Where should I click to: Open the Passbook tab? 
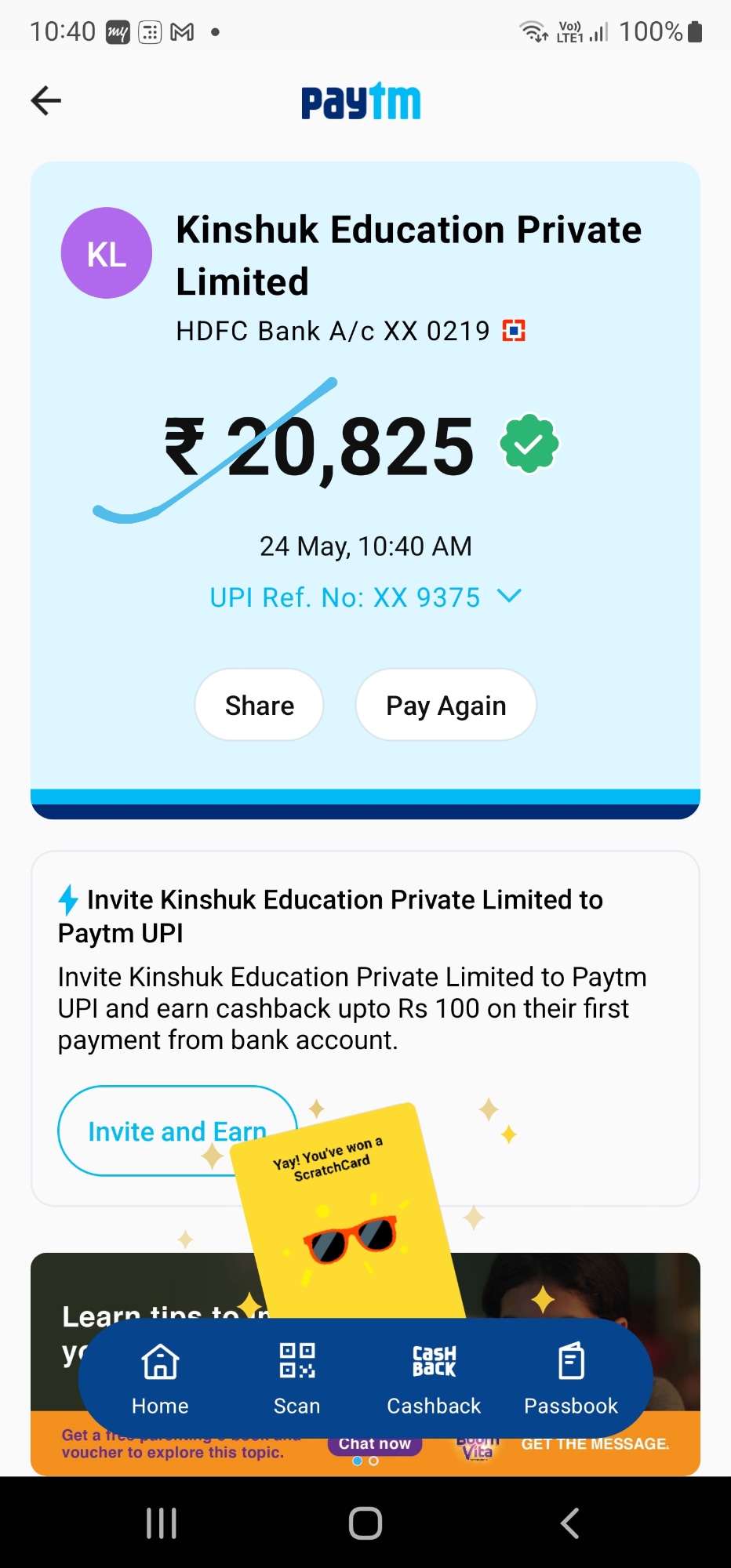pyautogui.click(x=571, y=1378)
